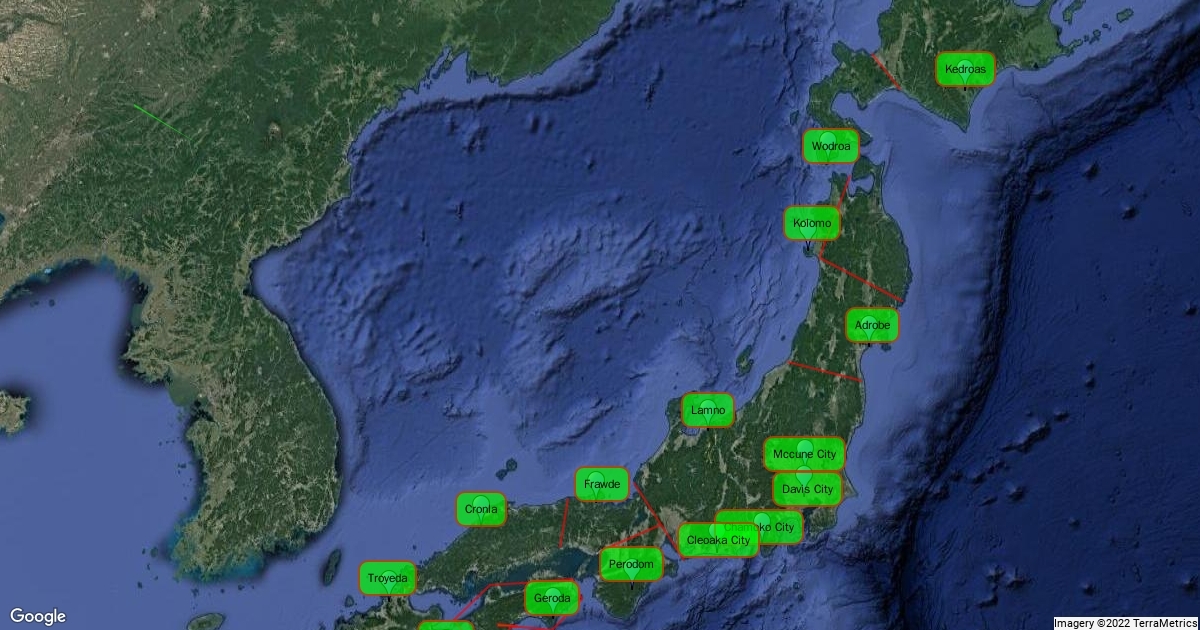Image resolution: width=1200 pixels, height=630 pixels.
Task: Select the Kedroas map marker
Action: pyautogui.click(x=965, y=70)
